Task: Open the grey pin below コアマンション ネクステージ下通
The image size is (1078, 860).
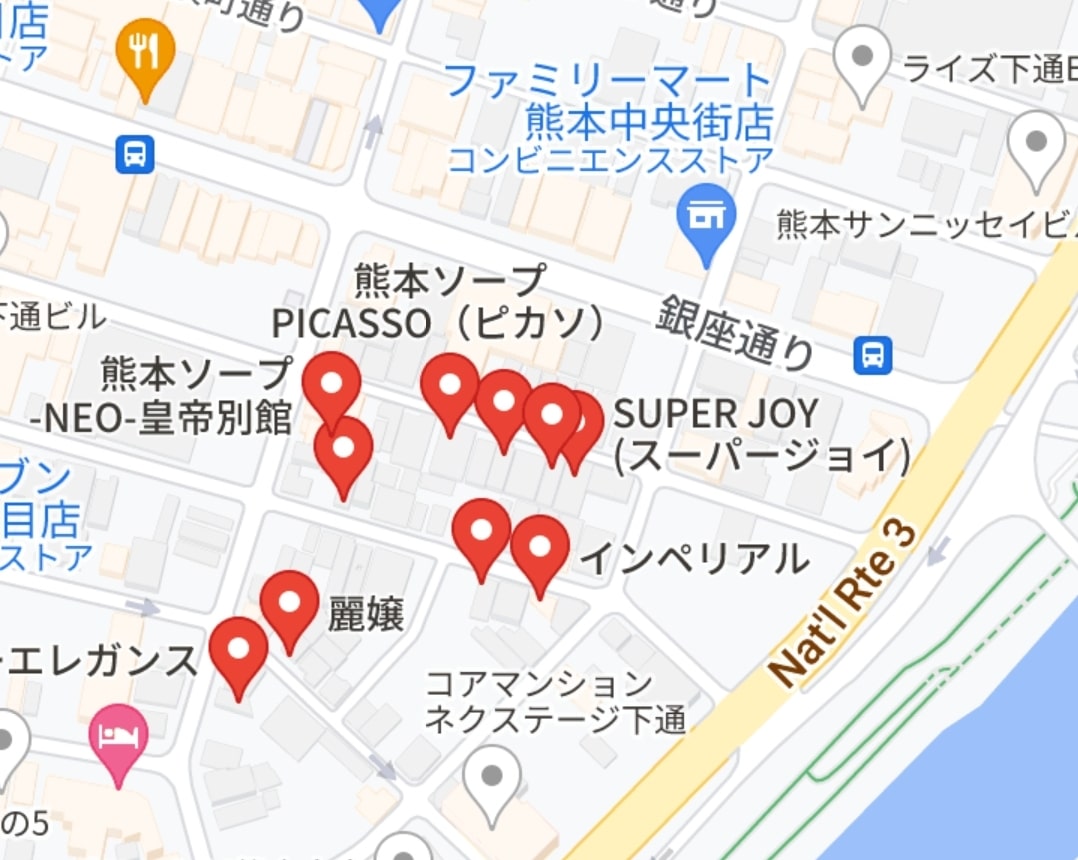Action: (492, 776)
